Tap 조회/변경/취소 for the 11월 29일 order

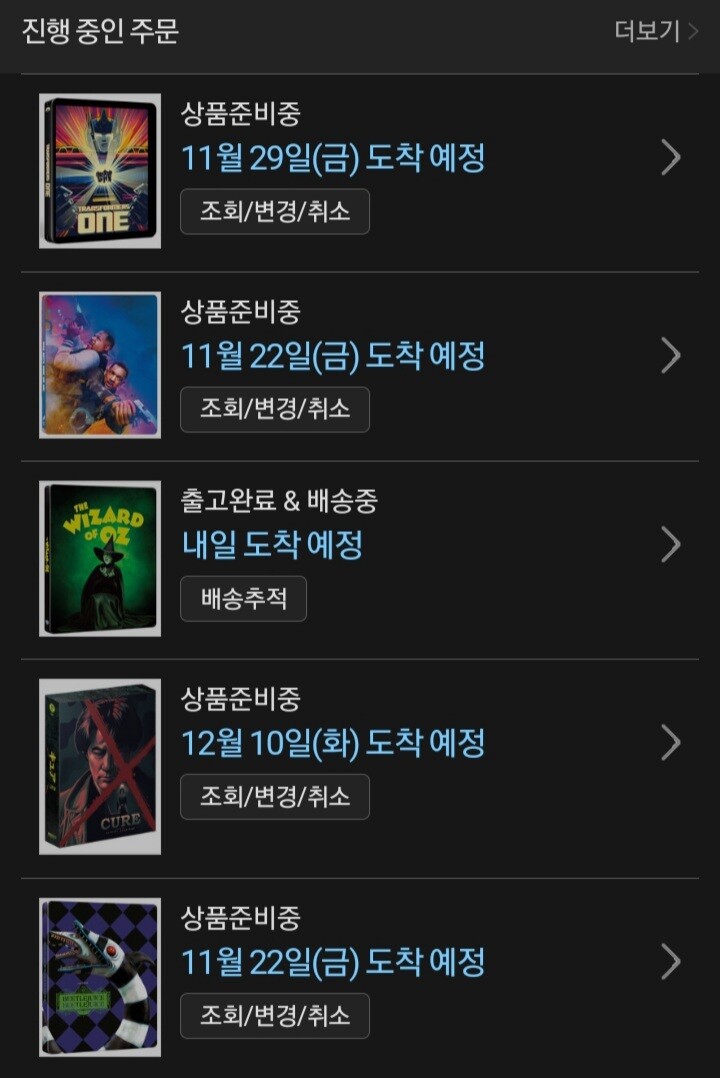coord(275,212)
